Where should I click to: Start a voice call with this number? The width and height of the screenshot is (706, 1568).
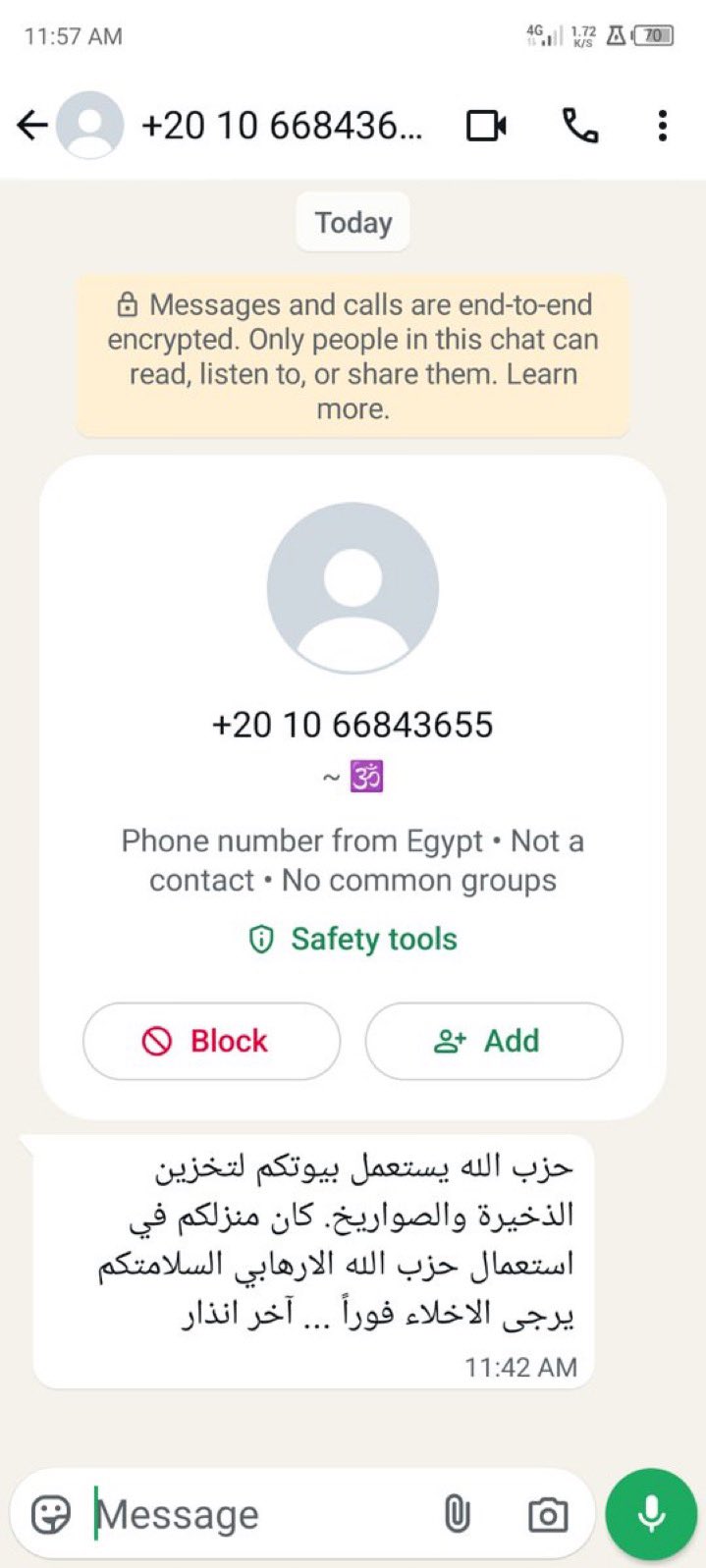click(x=579, y=126)
